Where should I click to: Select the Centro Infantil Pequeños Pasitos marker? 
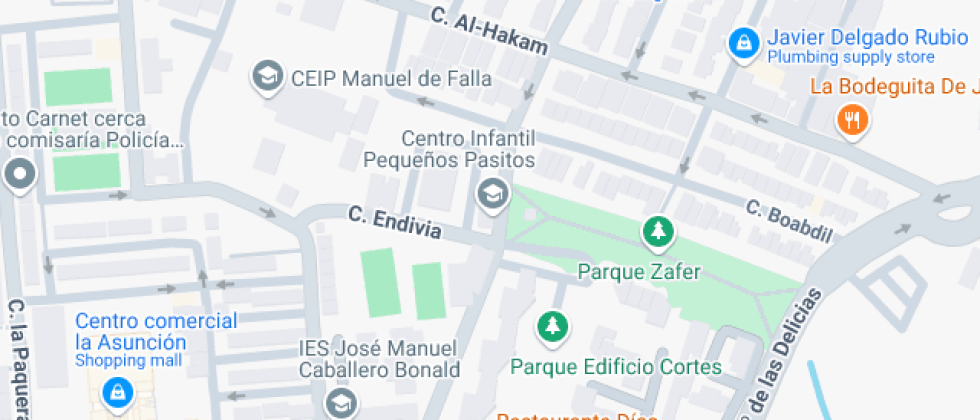(x=492, y=194)
